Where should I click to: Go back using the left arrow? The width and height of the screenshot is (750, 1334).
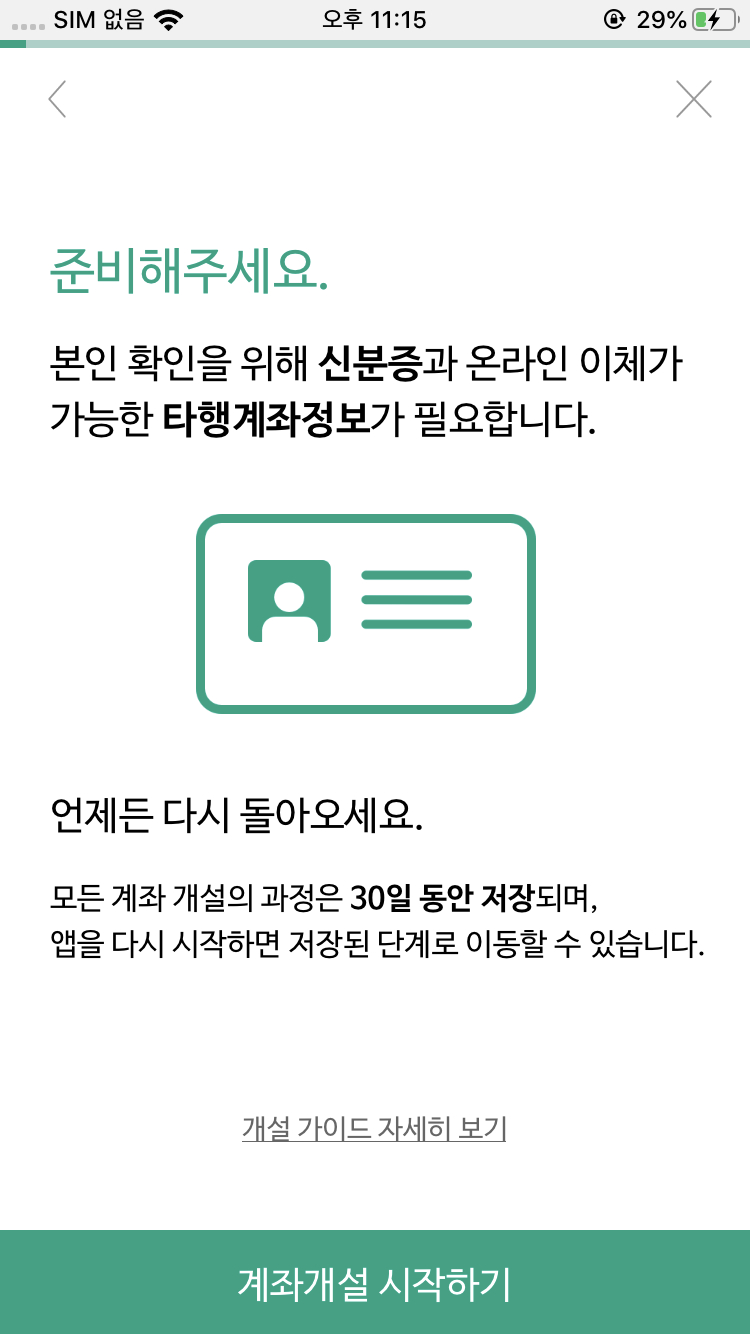click(57, 99)
